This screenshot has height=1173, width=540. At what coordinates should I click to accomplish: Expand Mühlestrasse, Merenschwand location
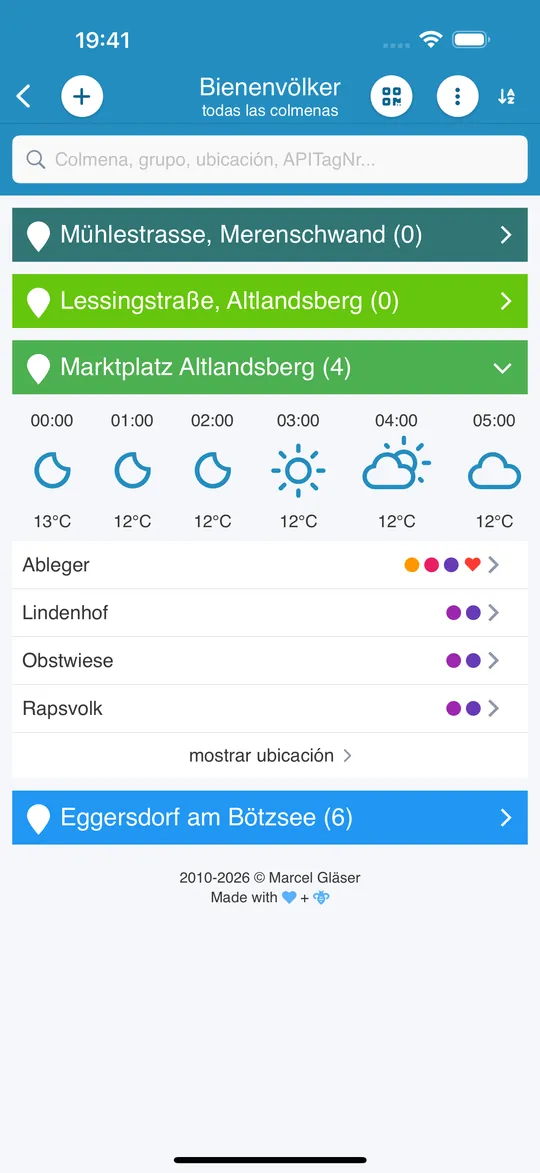[270, 235]
